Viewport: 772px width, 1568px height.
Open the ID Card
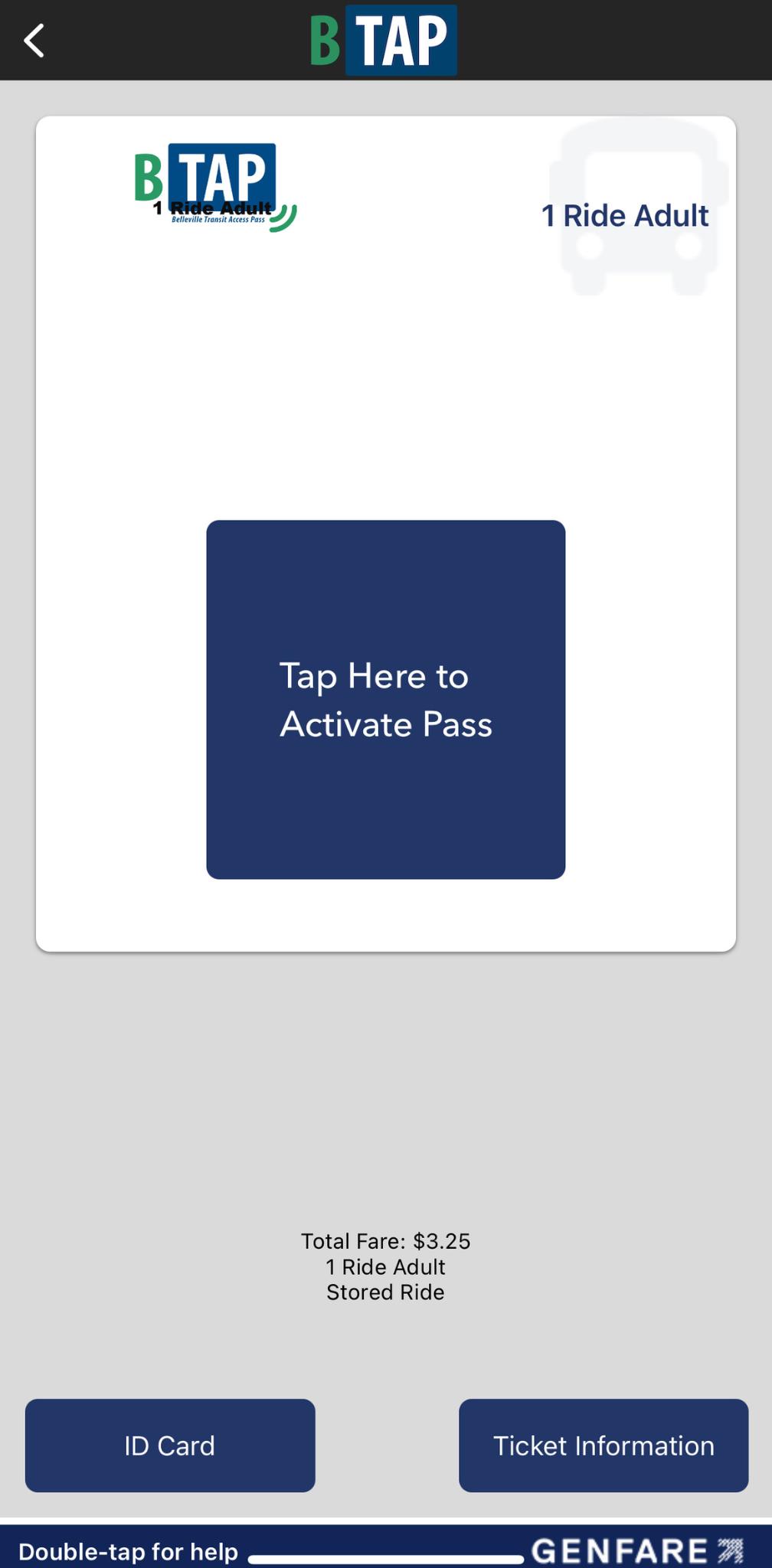coord(170,1445)
